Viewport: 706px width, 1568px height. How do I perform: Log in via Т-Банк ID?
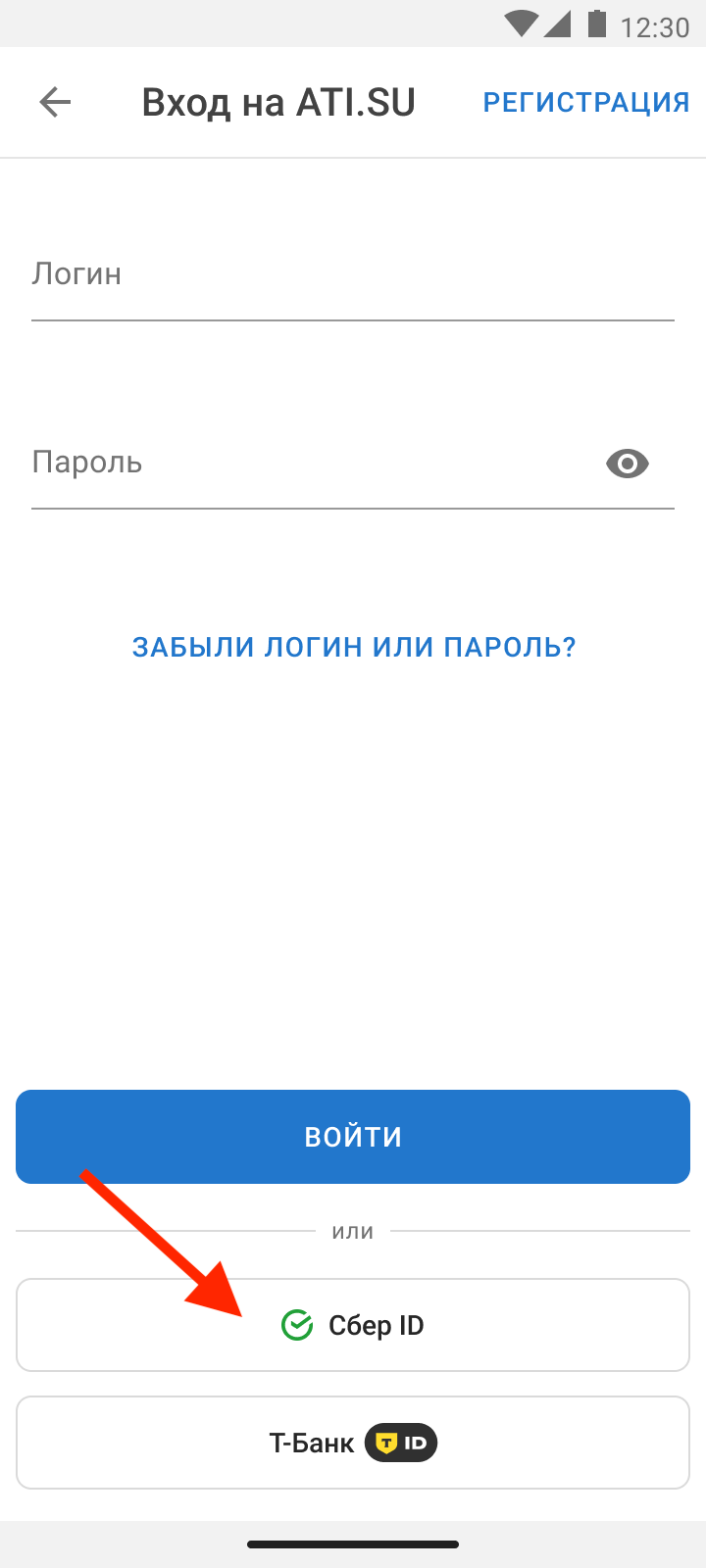(x=353, y=1443)
